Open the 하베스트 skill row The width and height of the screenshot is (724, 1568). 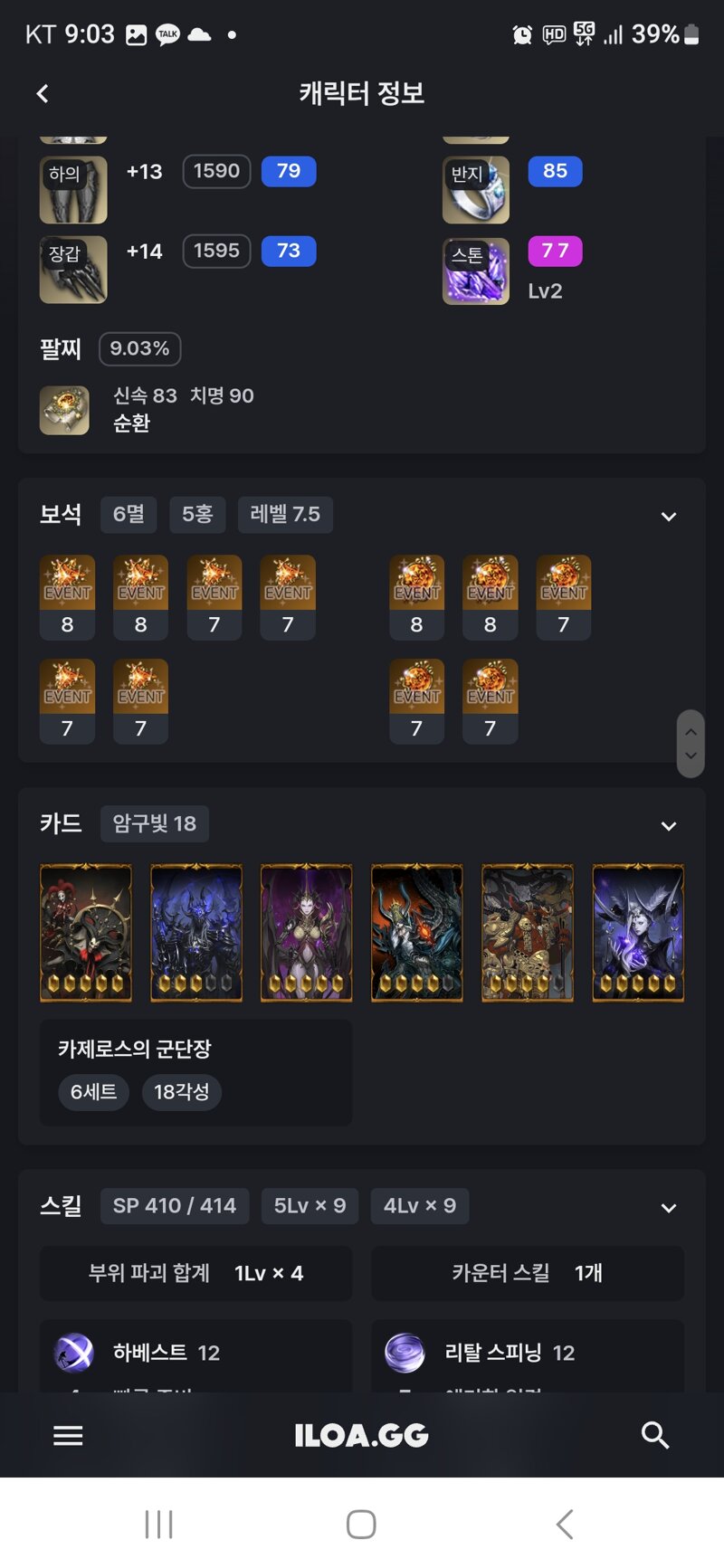click(195, 1354)
